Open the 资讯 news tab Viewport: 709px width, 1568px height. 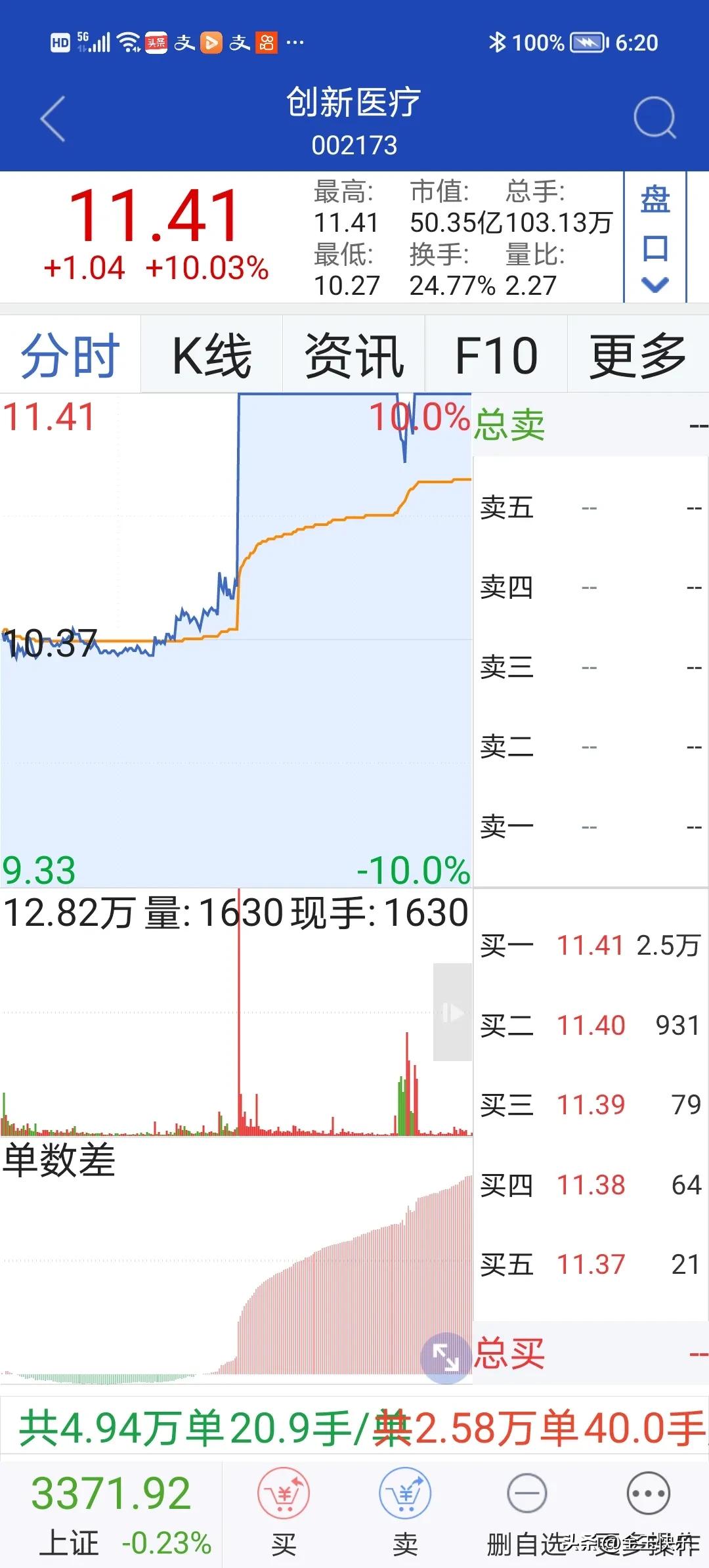[x=354, y=355]
